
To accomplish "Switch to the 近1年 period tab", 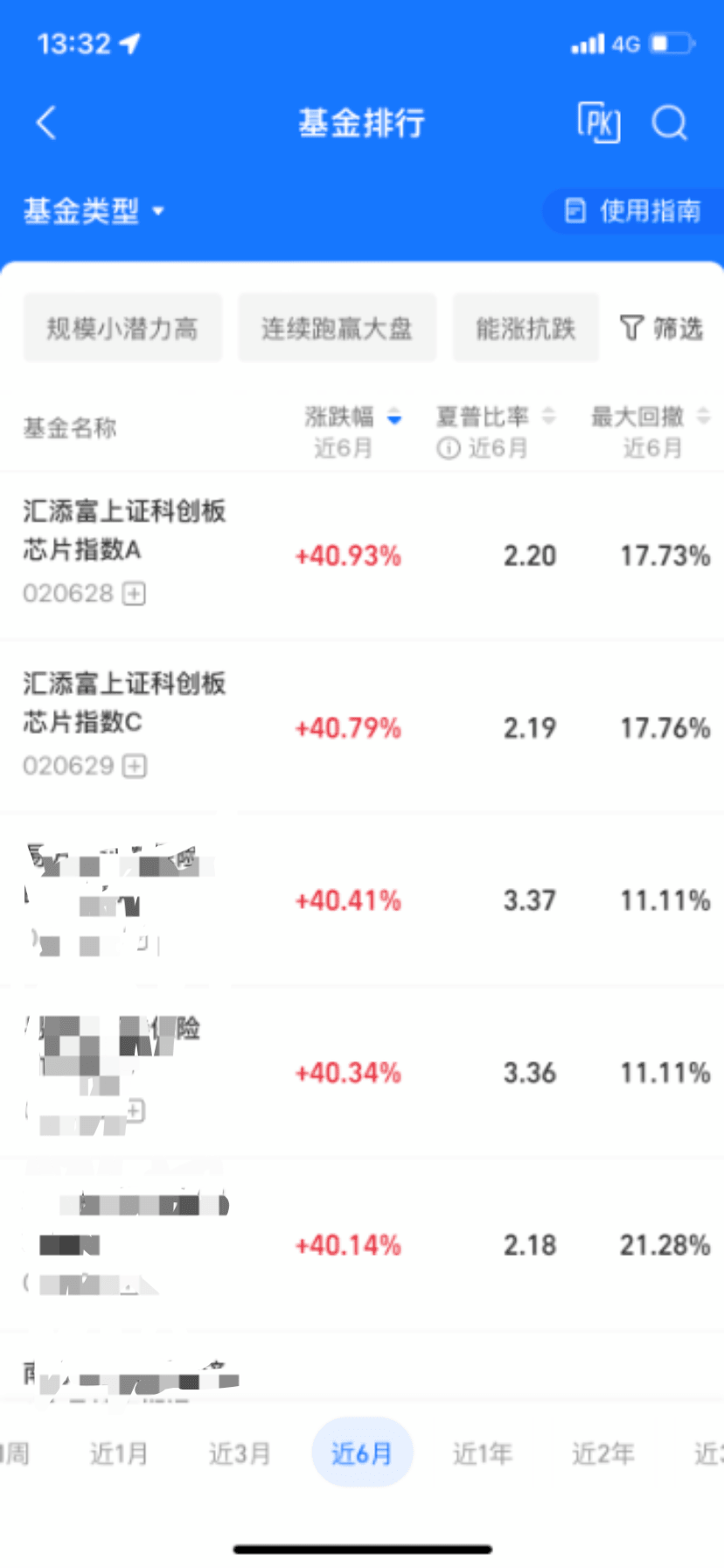I will (482, 1454).
